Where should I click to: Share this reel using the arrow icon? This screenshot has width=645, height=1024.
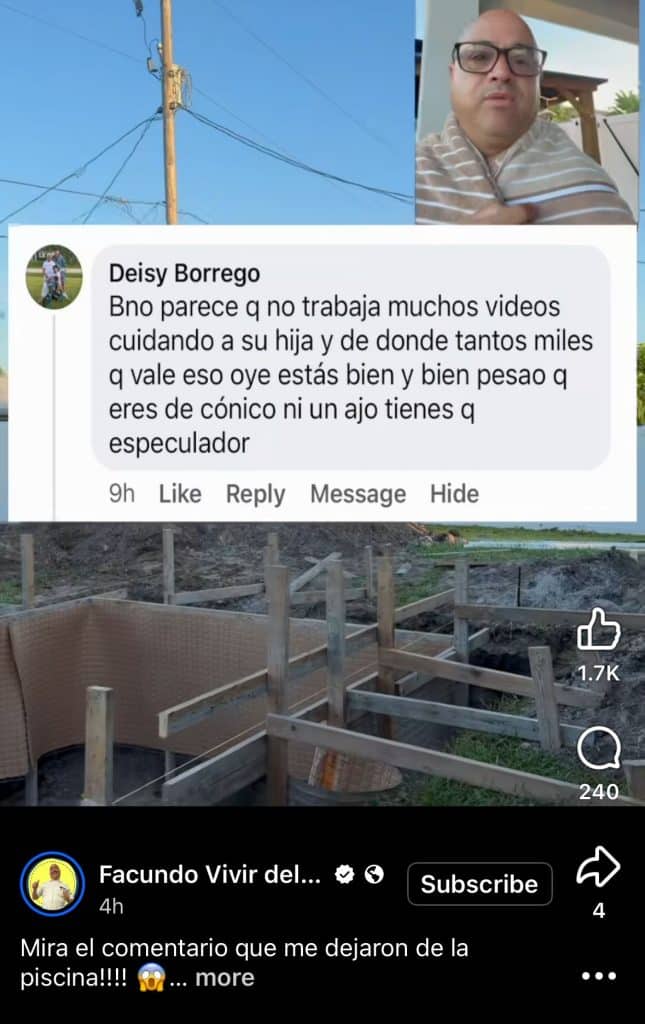point(598,869)
